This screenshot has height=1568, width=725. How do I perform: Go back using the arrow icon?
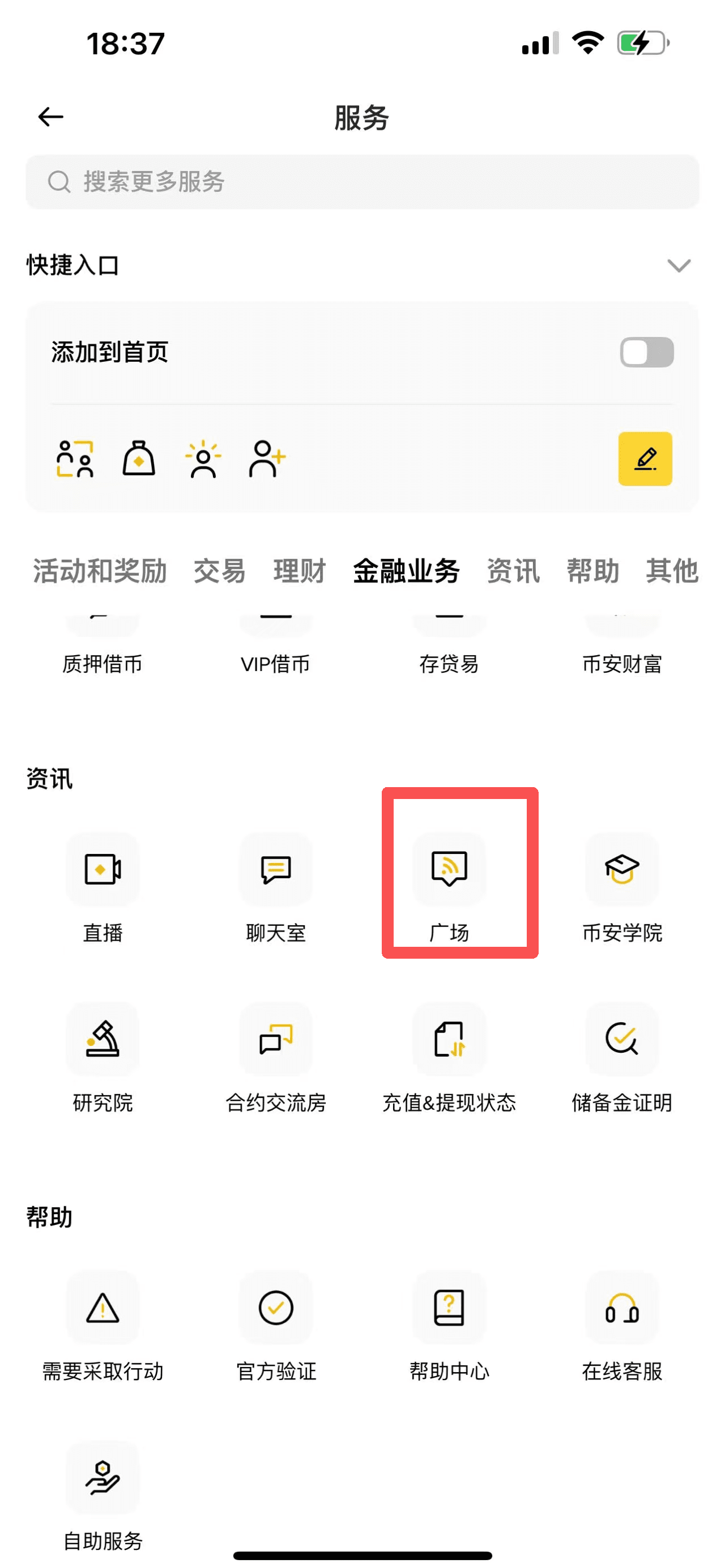50,117
